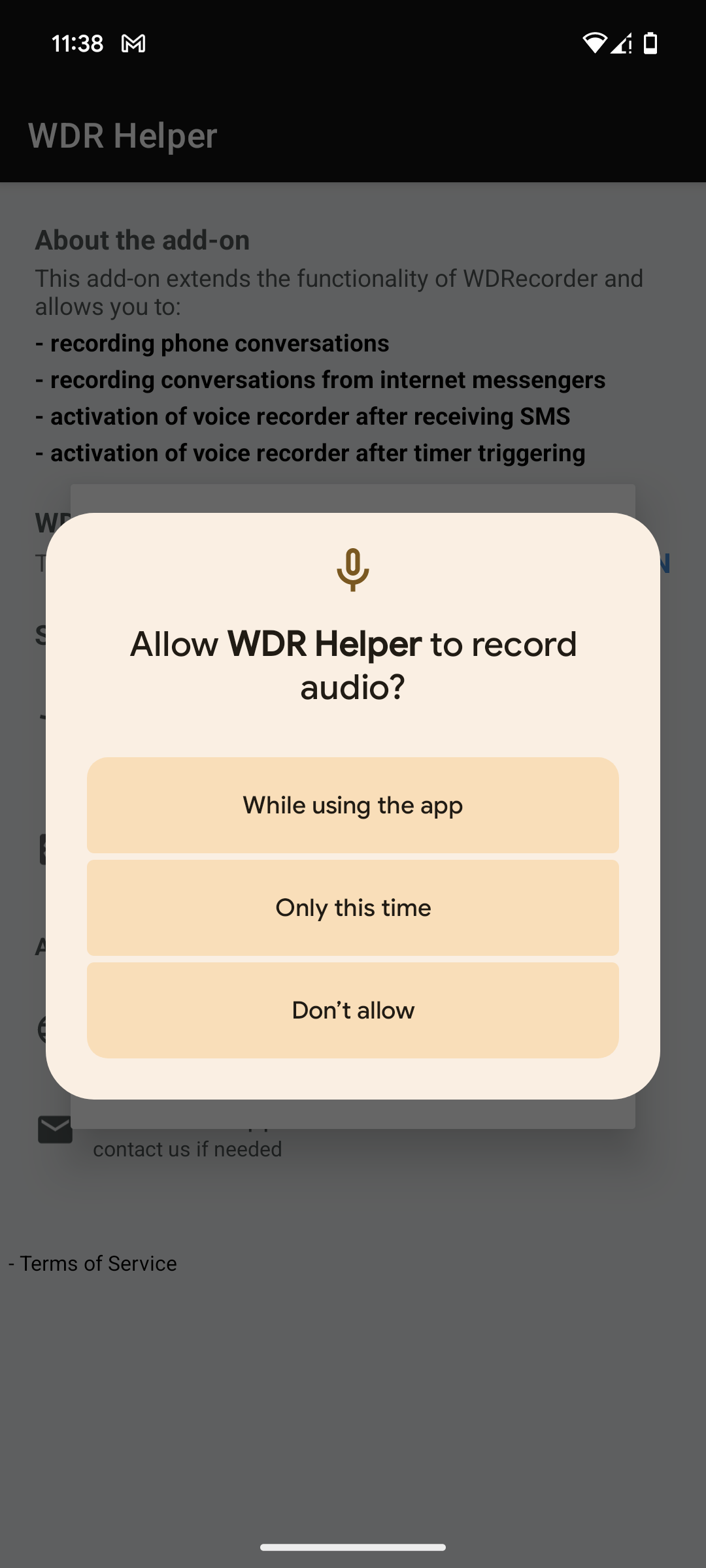Select Don't allow for audio recording

(353, 1010)
